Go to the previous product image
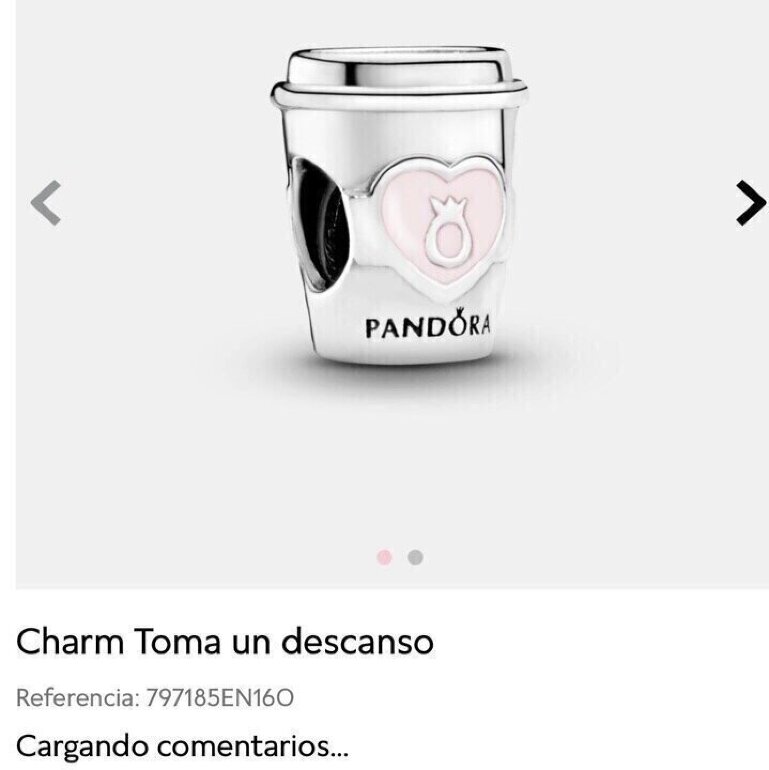 [46, 203]
